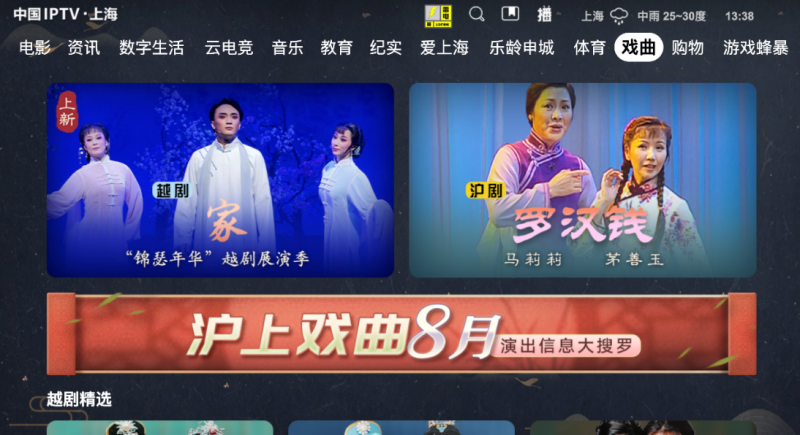
Task: Open the 沪上戏曲8月 banner
Action: pos(400,335)
